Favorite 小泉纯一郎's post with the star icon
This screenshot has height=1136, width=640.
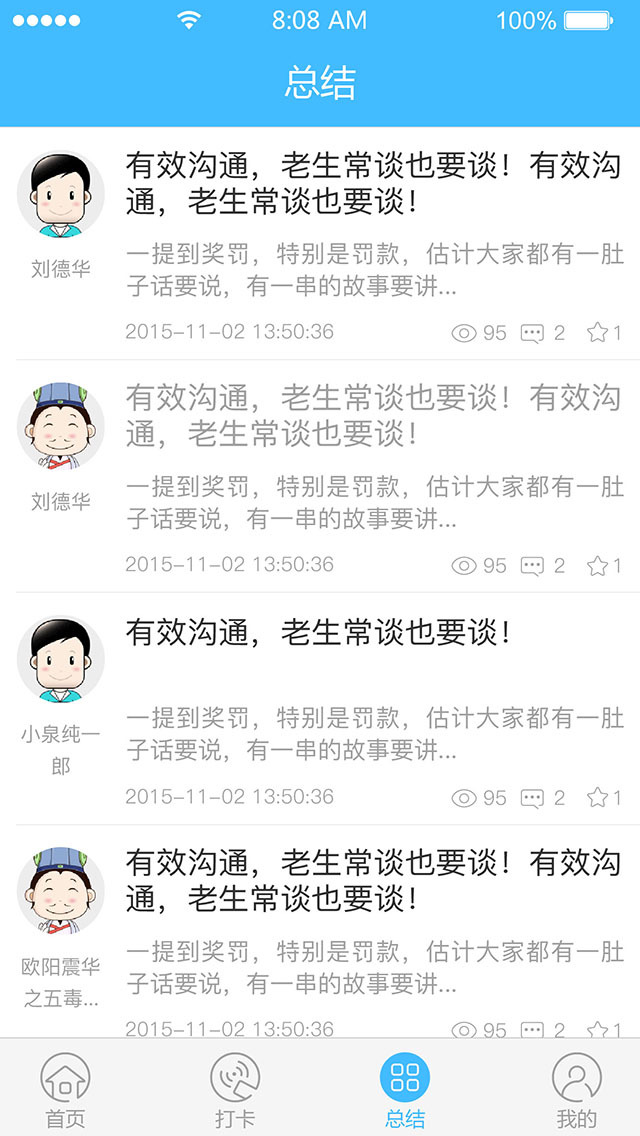click(x=598, y=798)
